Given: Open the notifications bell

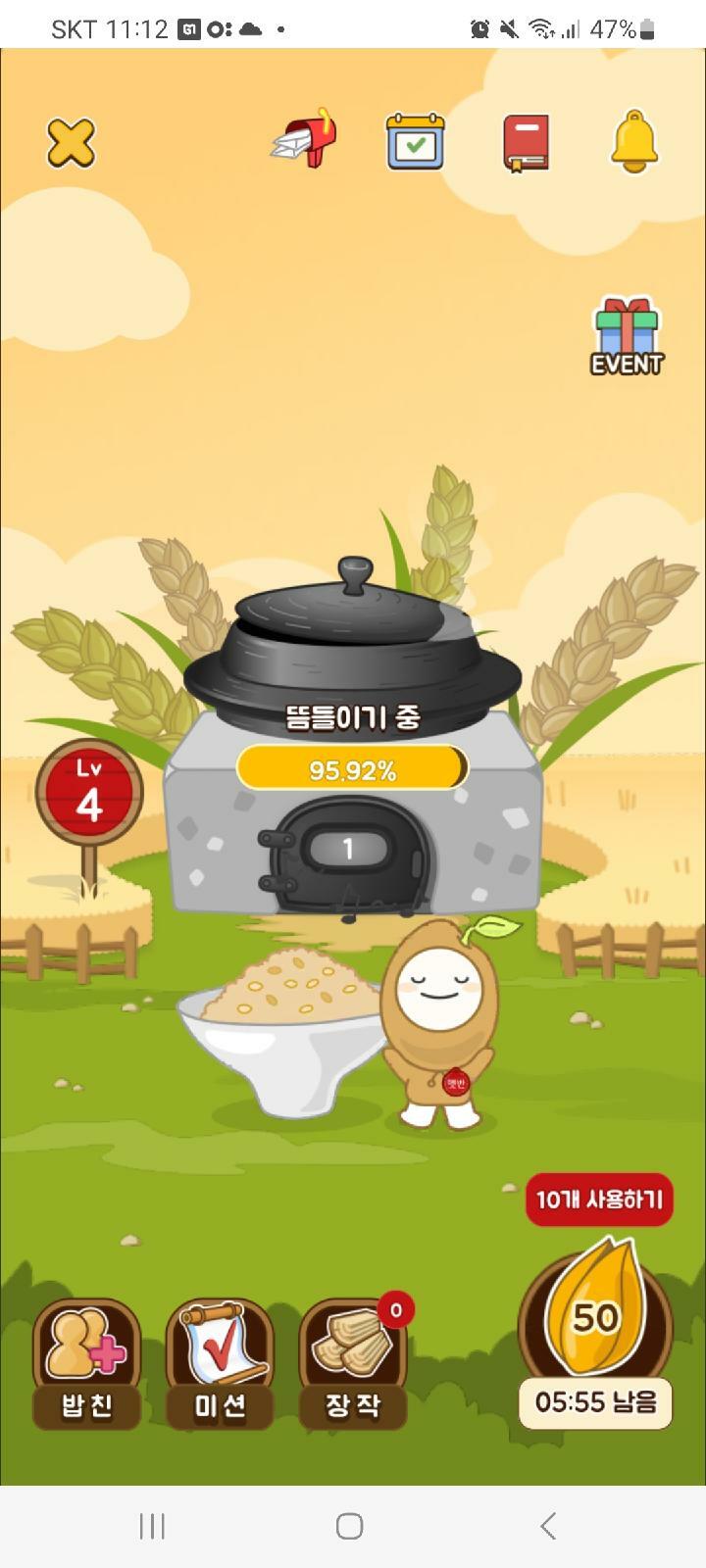Looking at the screenshot, I should 634,142.
